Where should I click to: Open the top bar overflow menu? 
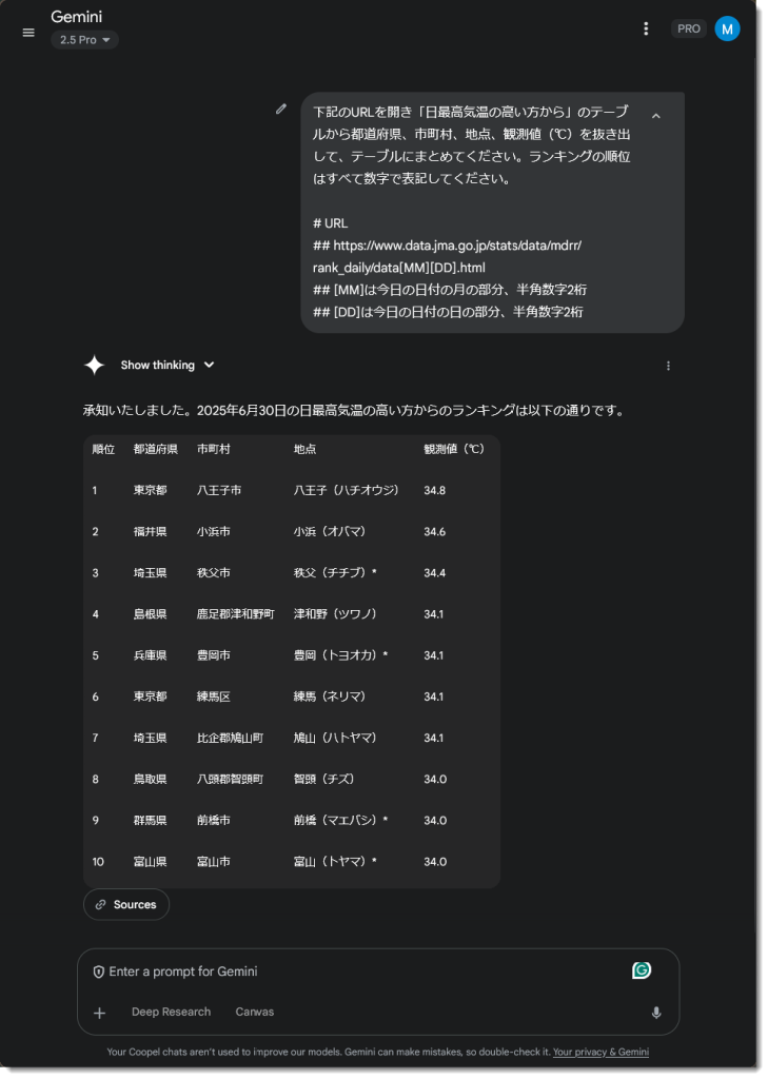click(646, 29)
